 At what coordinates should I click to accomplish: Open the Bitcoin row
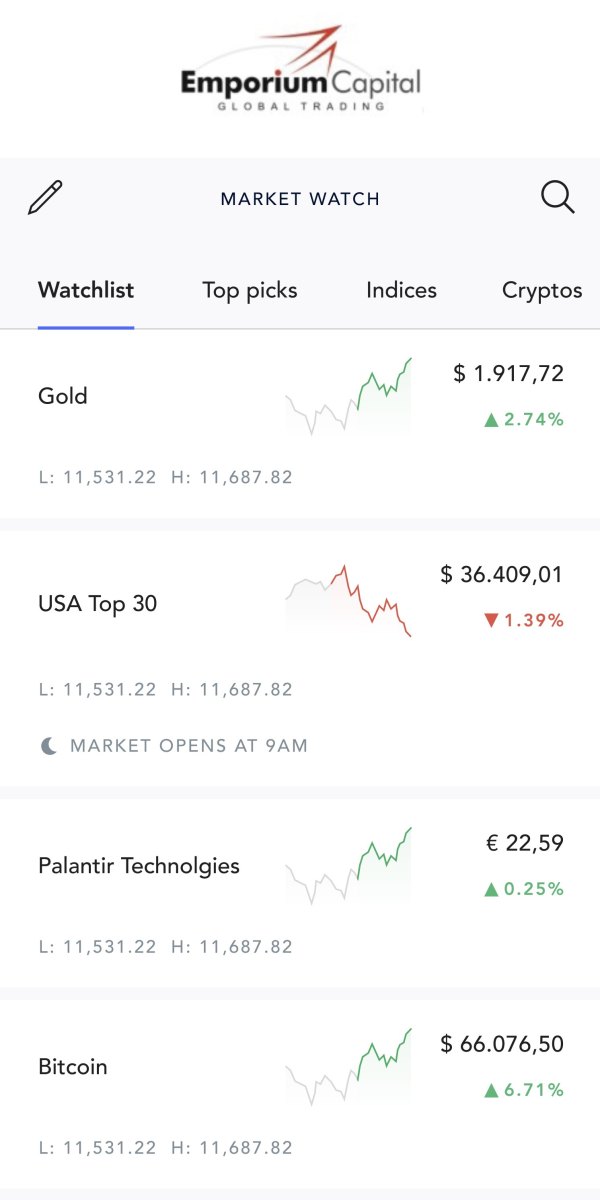coord(300,1094)
